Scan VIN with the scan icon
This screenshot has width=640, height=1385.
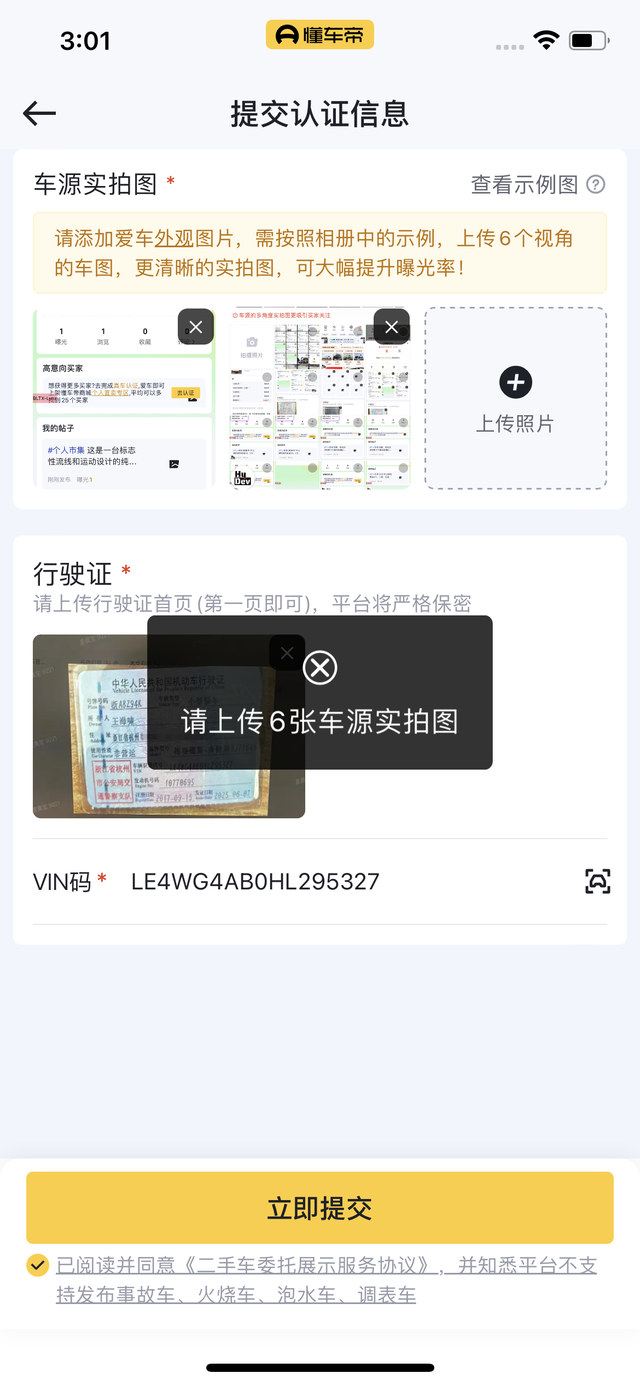pyautogui.click(x=597, y=881)
